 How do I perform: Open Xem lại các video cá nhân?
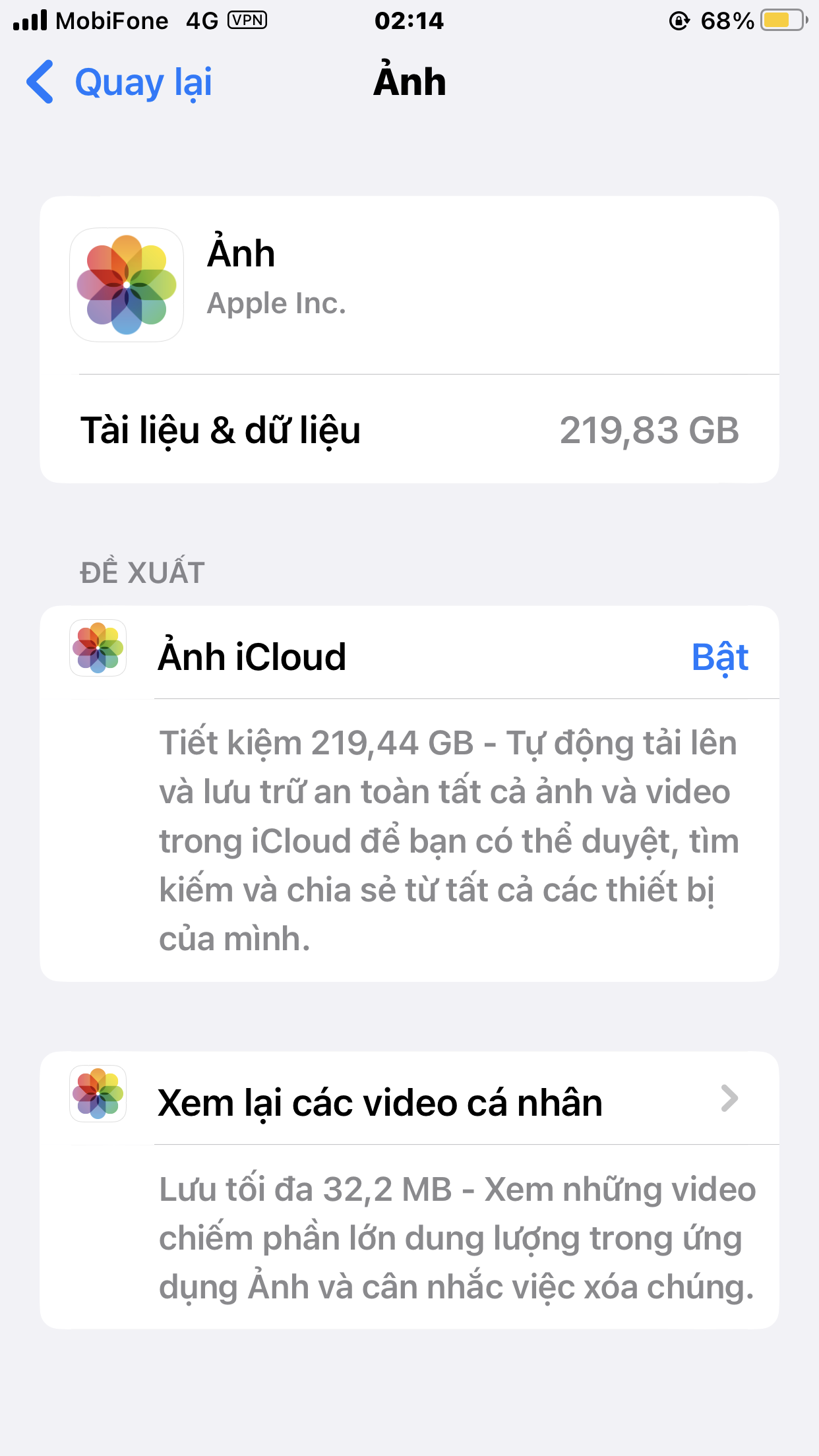tap(409, 1103)
